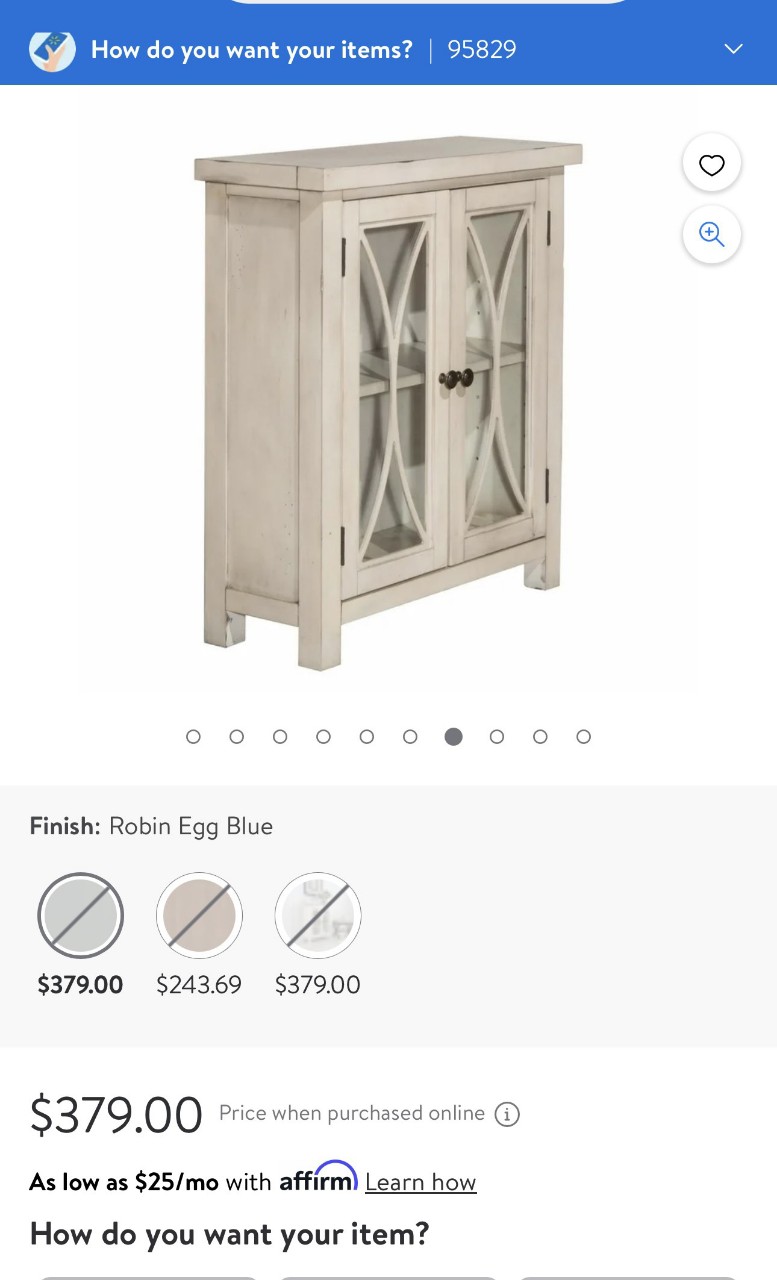Open the cabinet product photo
Image resolution: width=777 pixels, height=1280 pixels.
tap(388, 400)
